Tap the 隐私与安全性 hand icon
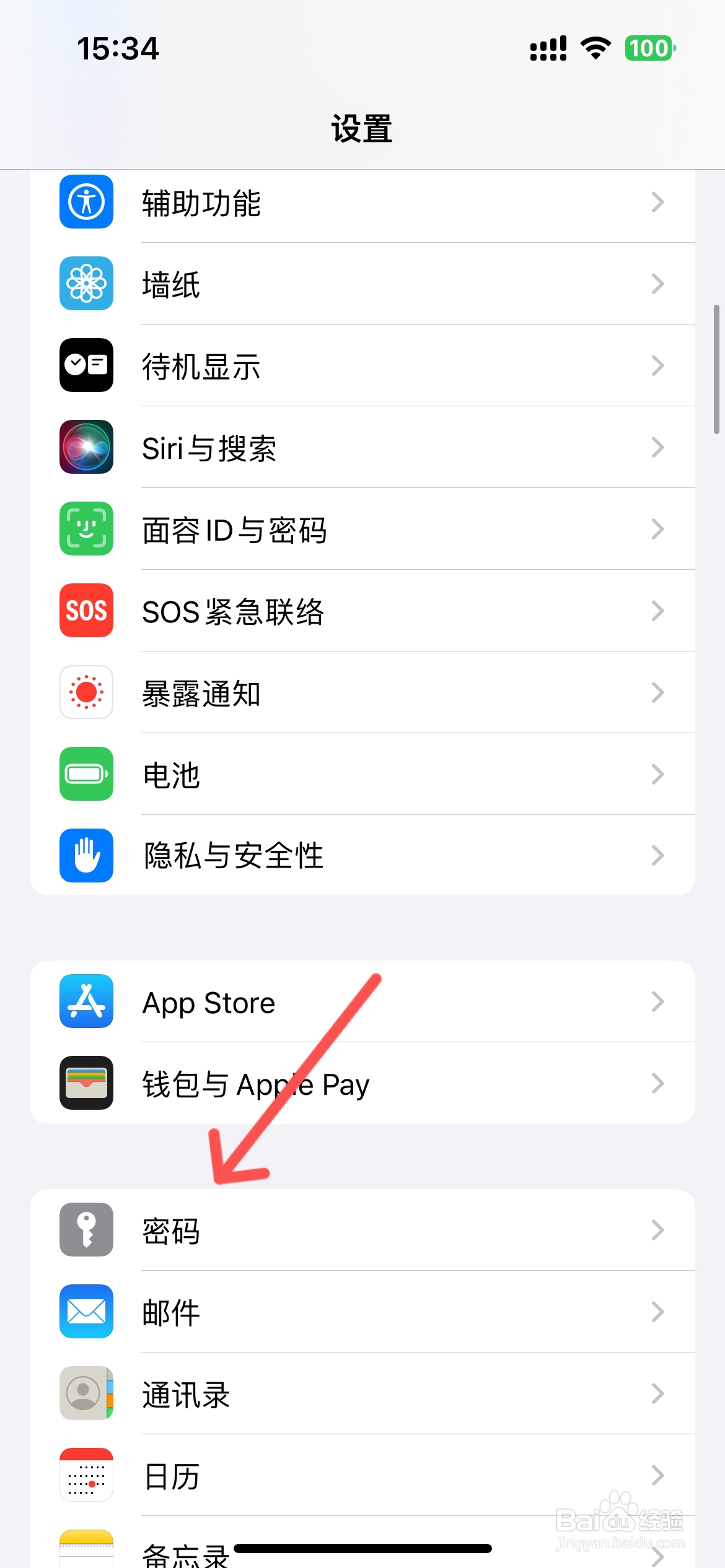This screenshot has width=725, height=1568. [x=86, y=856]
